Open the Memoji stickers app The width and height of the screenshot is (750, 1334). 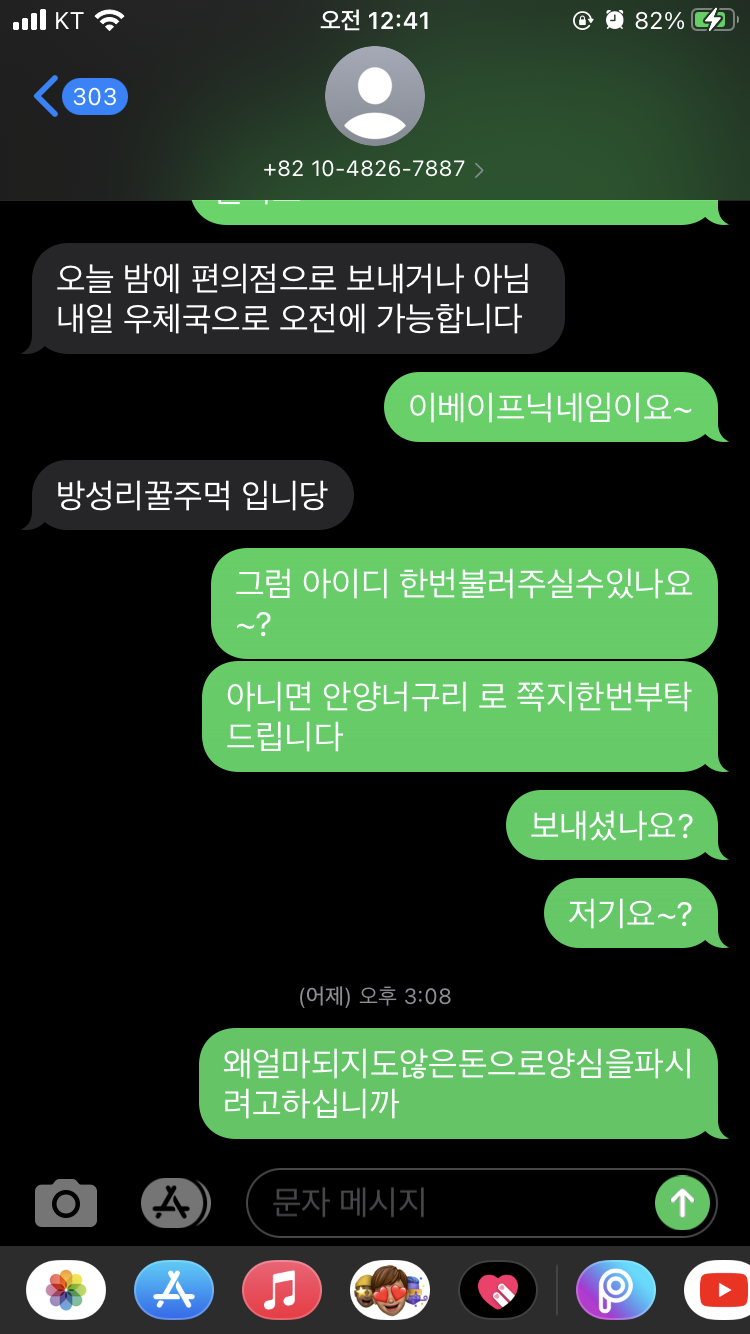pyautogui.click(x=390, y=1290)
